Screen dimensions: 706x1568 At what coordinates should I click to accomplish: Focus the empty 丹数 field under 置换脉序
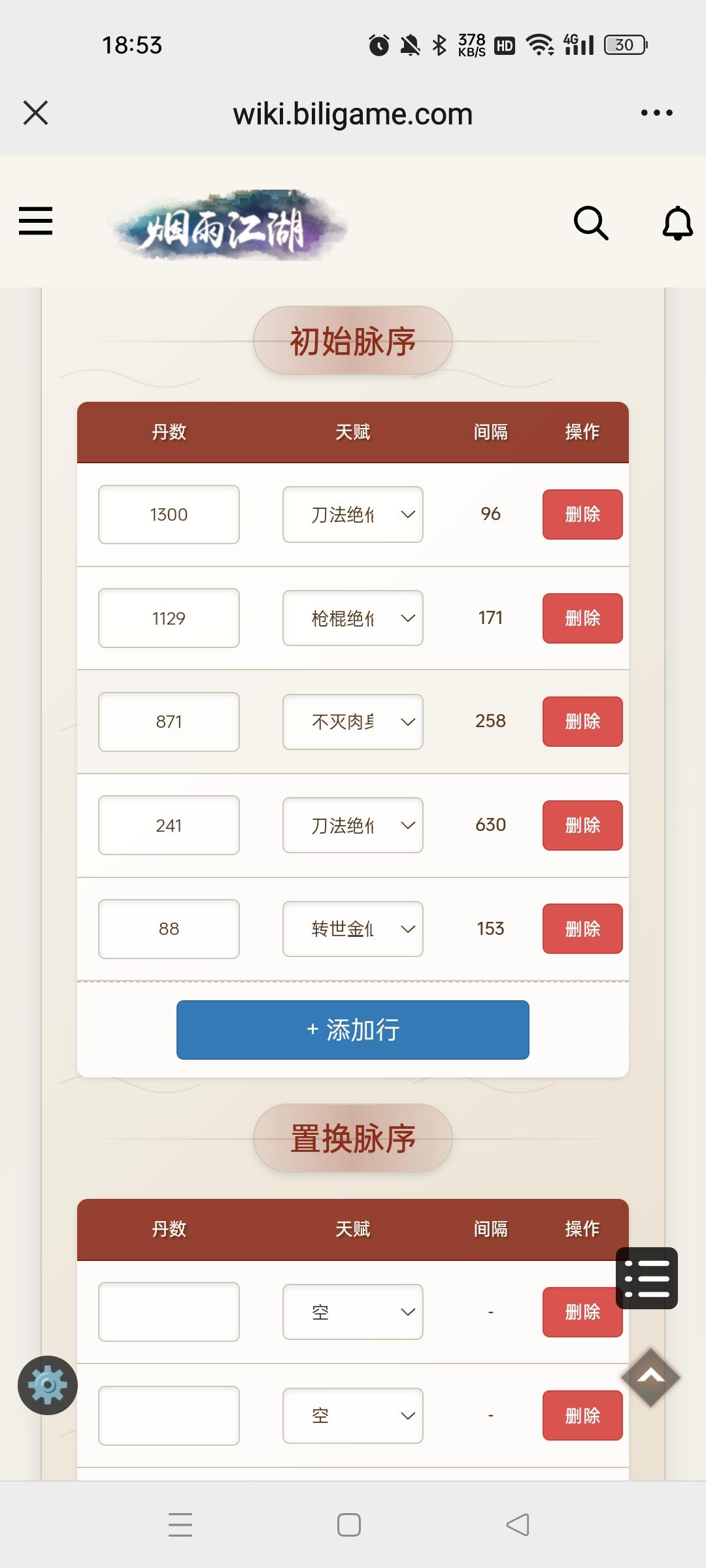pos(168,1312)
